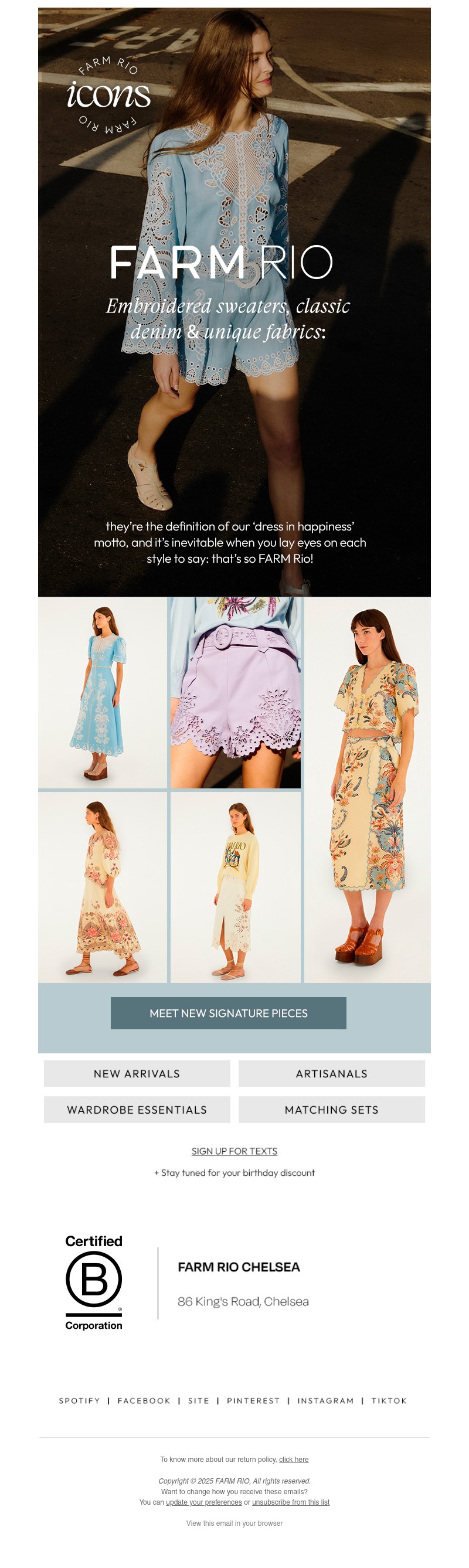Screen dimensions: 469x1568
Task: Select update your preferences link
Action: click(203, 1502)
